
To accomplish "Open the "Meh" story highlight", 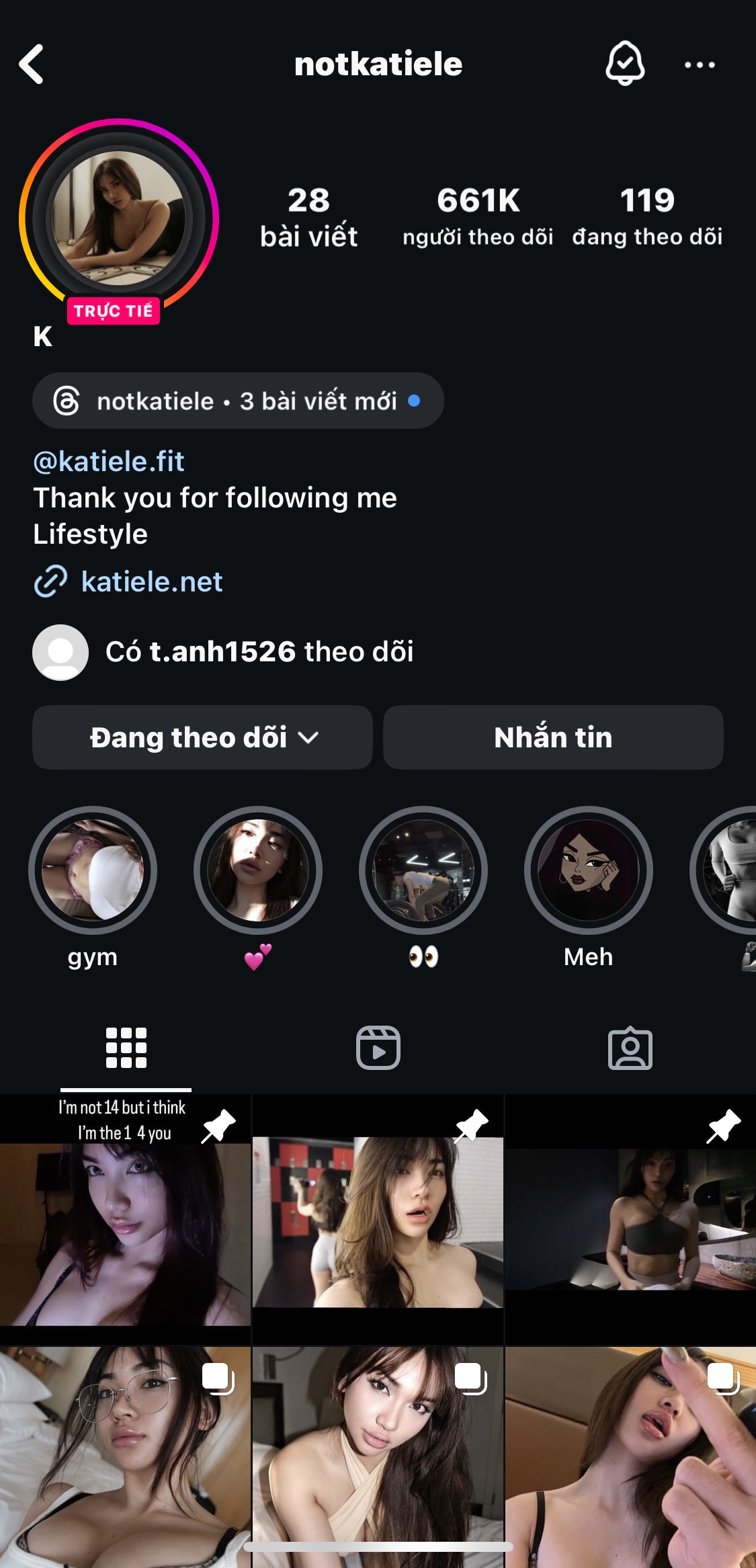I will click(x=589, y=871).
